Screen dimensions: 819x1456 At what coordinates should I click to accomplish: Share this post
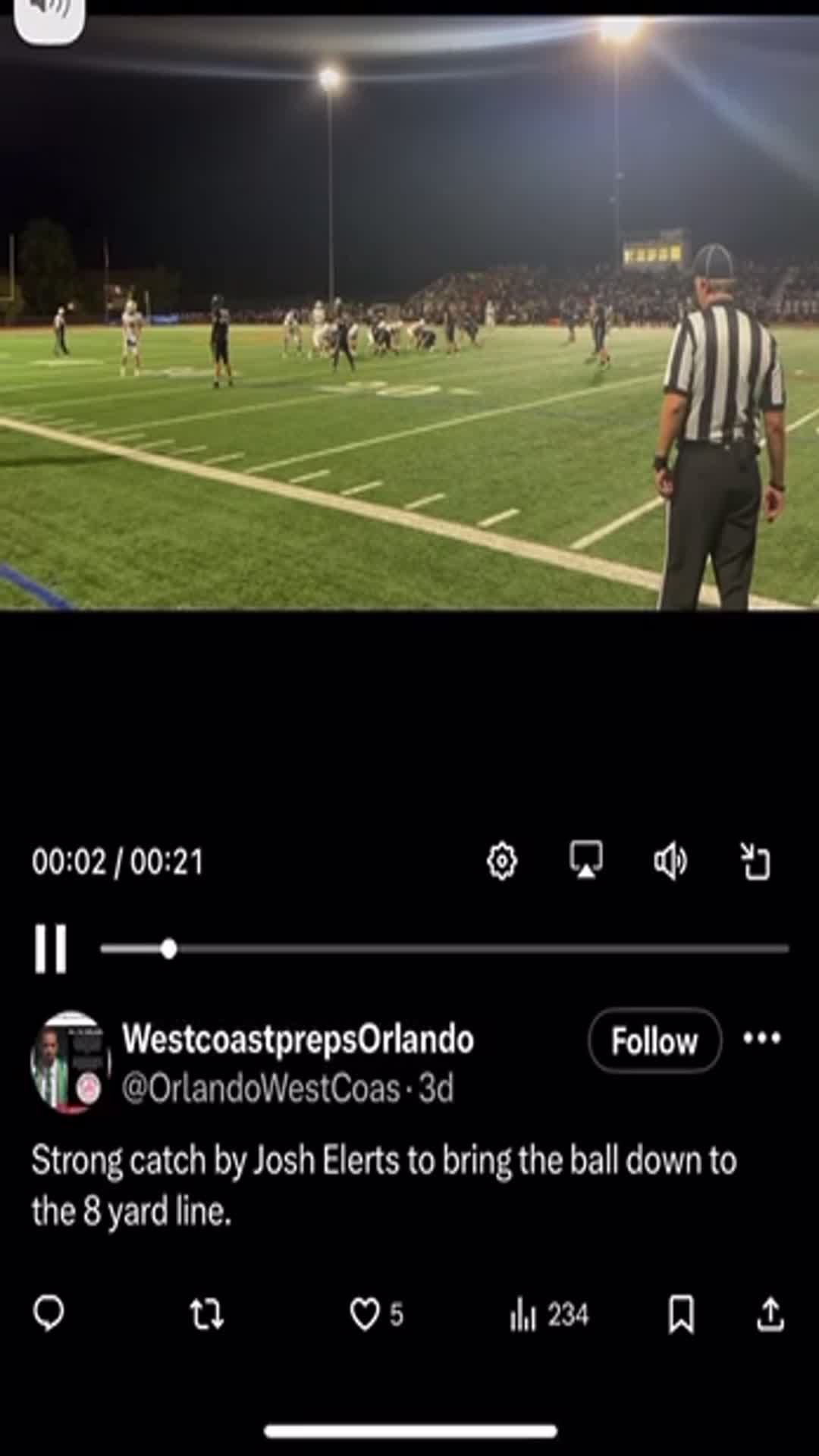770,1314
